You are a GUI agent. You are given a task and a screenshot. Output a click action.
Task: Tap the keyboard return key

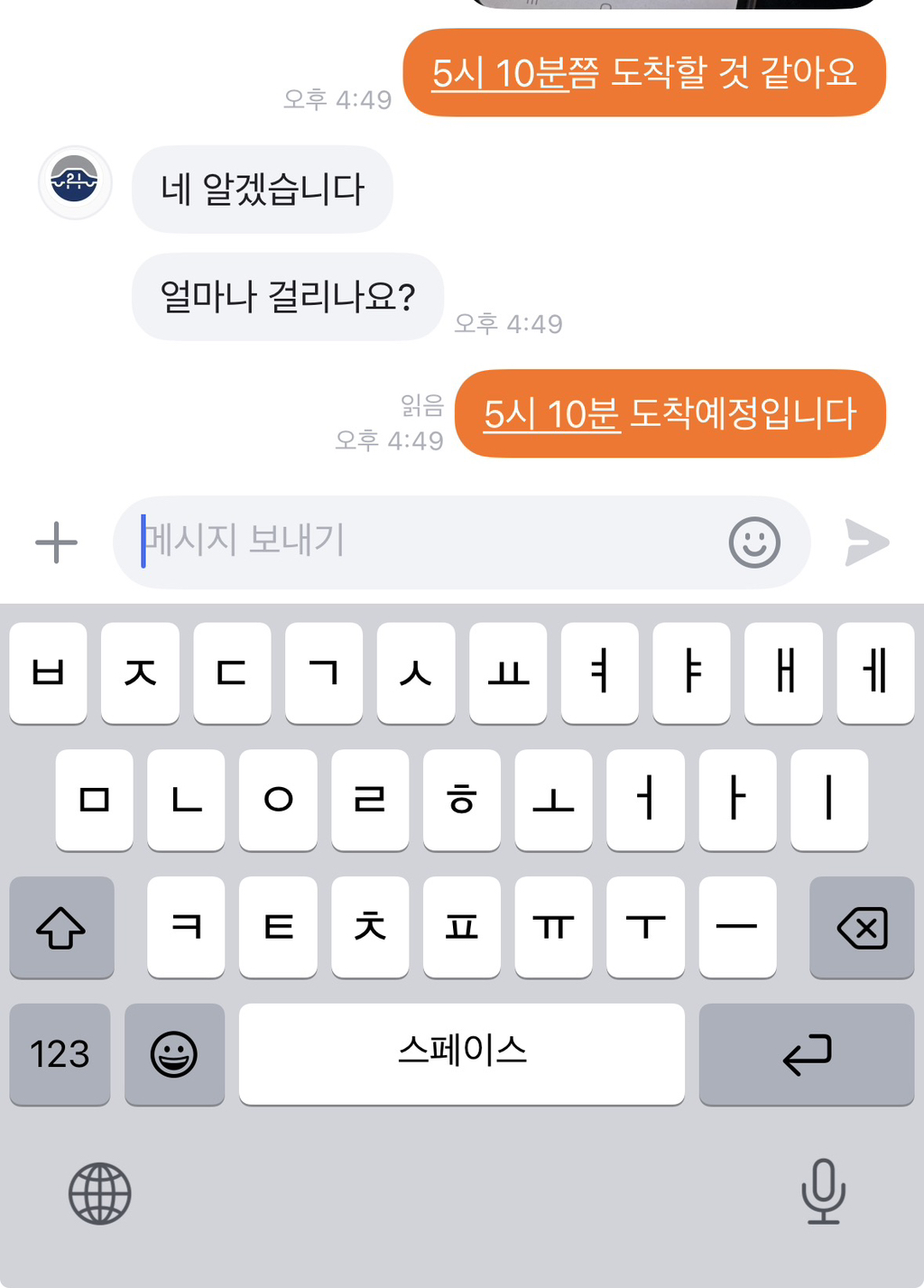pos(806,1053)
